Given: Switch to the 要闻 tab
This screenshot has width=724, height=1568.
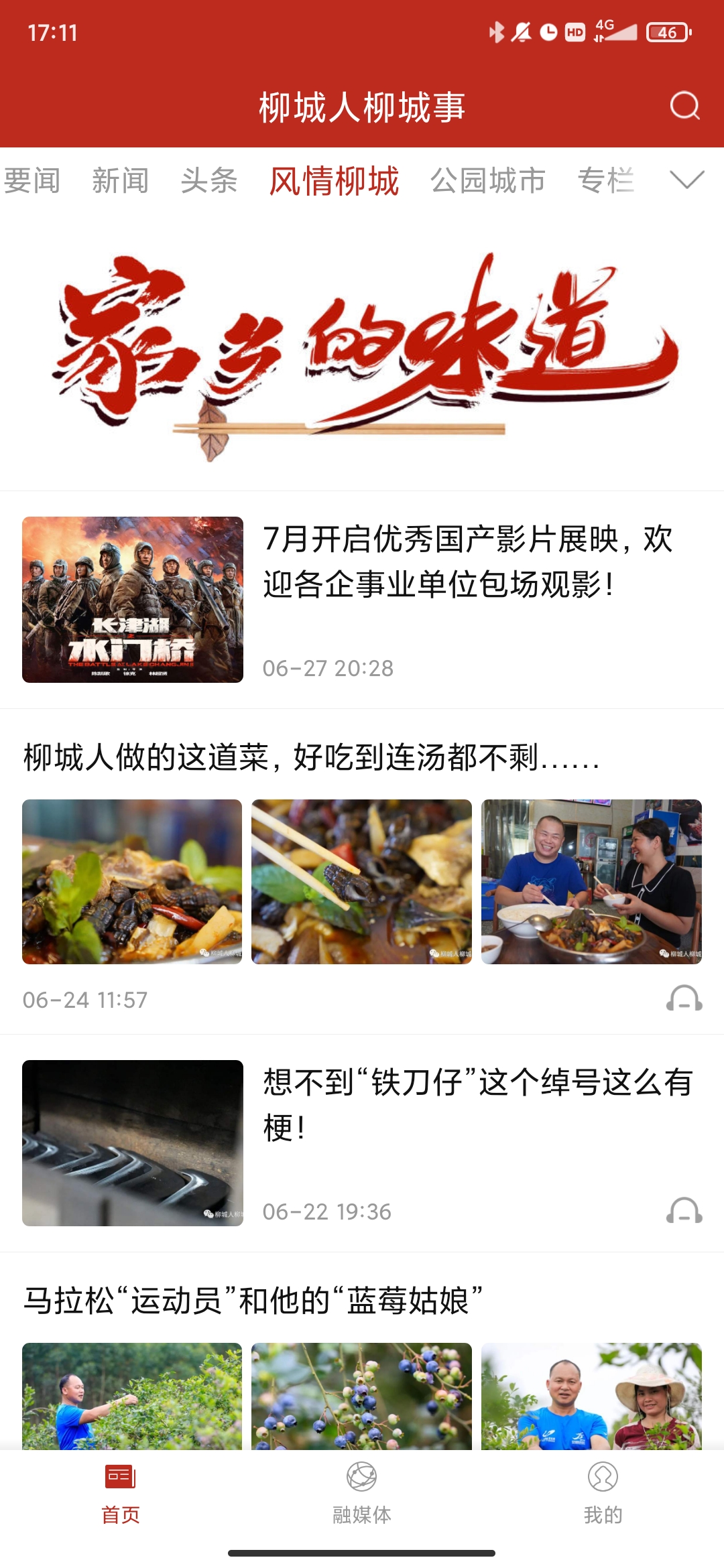Looking at the screenshot, I should 31,180.
